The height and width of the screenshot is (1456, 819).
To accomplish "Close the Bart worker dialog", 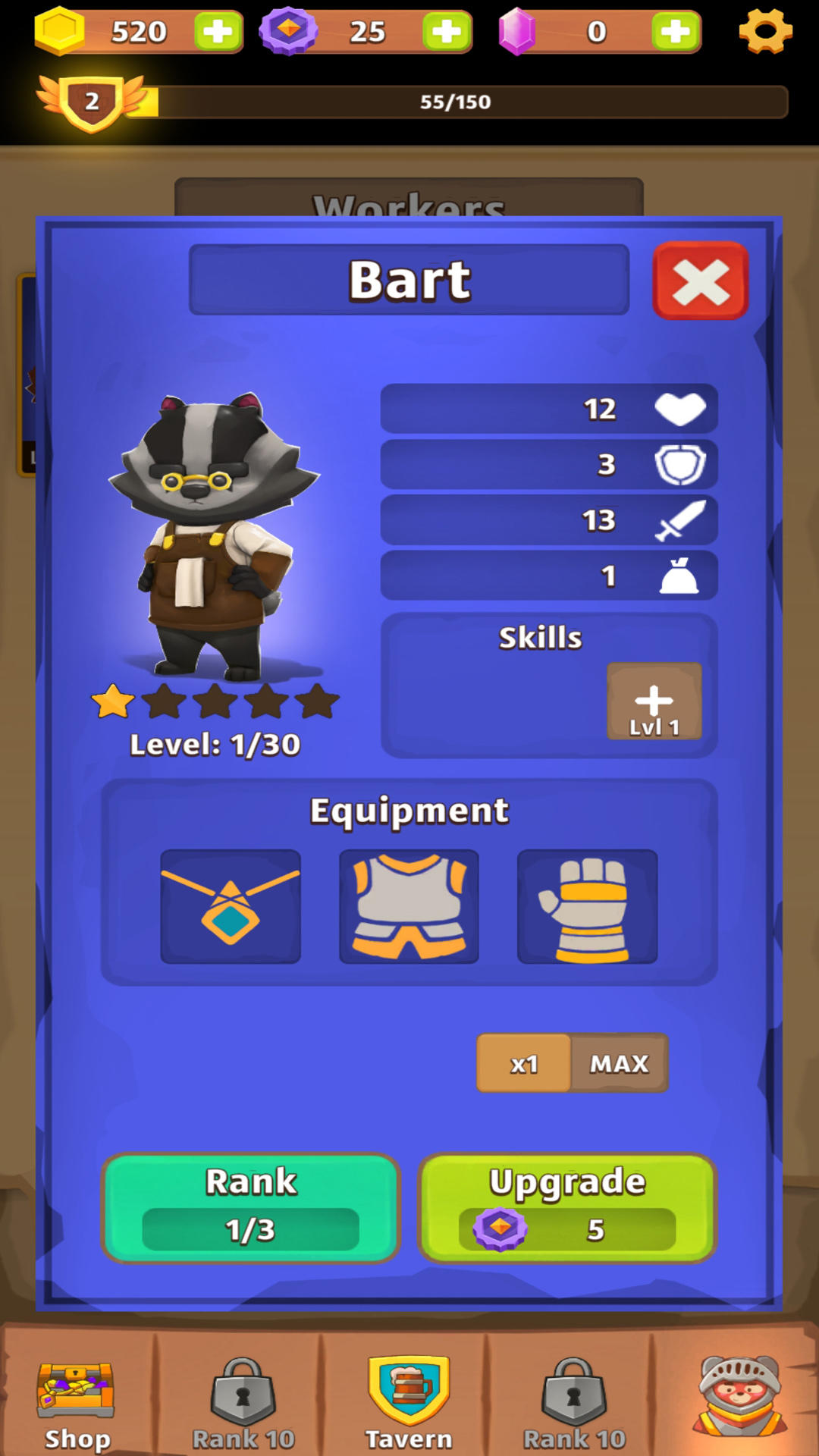I will point(700,281).
